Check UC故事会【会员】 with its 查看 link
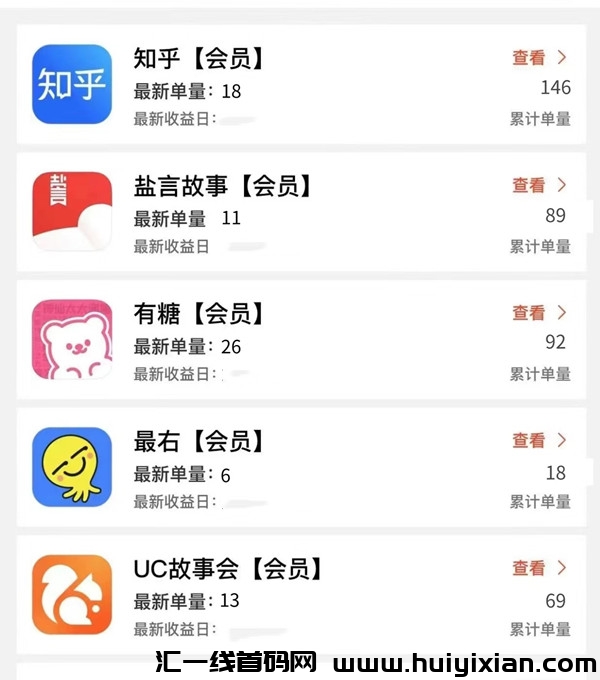 pyautogui.click(x=539, y=568)
